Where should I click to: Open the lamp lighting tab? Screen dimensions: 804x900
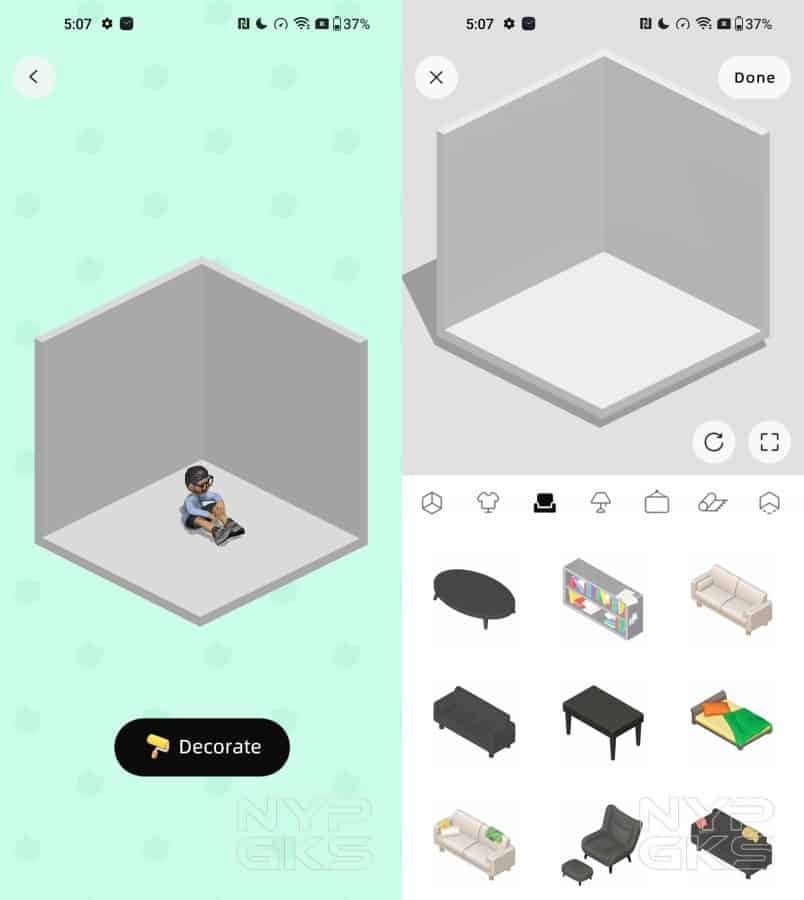point(600,502)
